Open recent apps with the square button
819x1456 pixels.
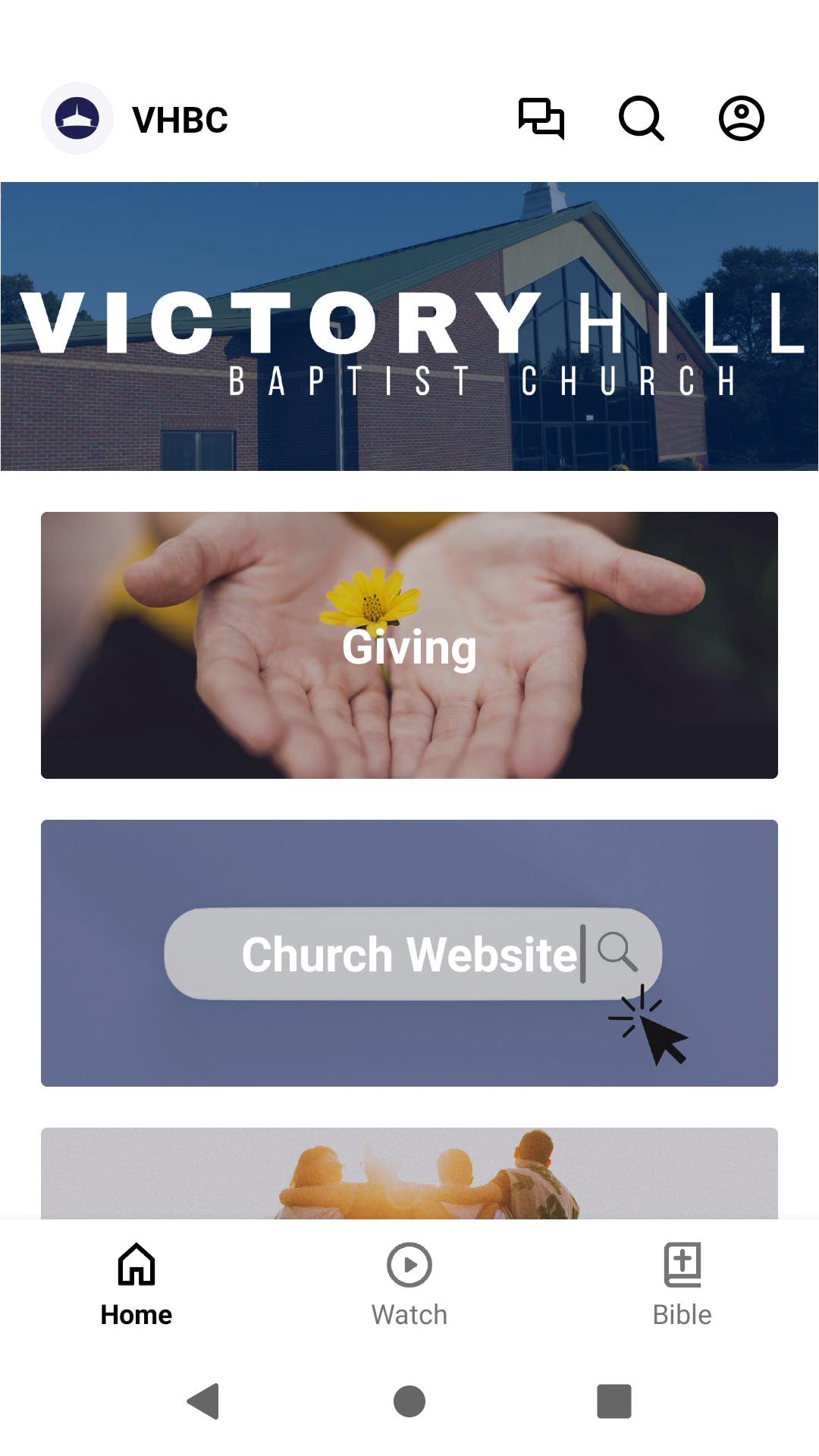coord(614,1401)
